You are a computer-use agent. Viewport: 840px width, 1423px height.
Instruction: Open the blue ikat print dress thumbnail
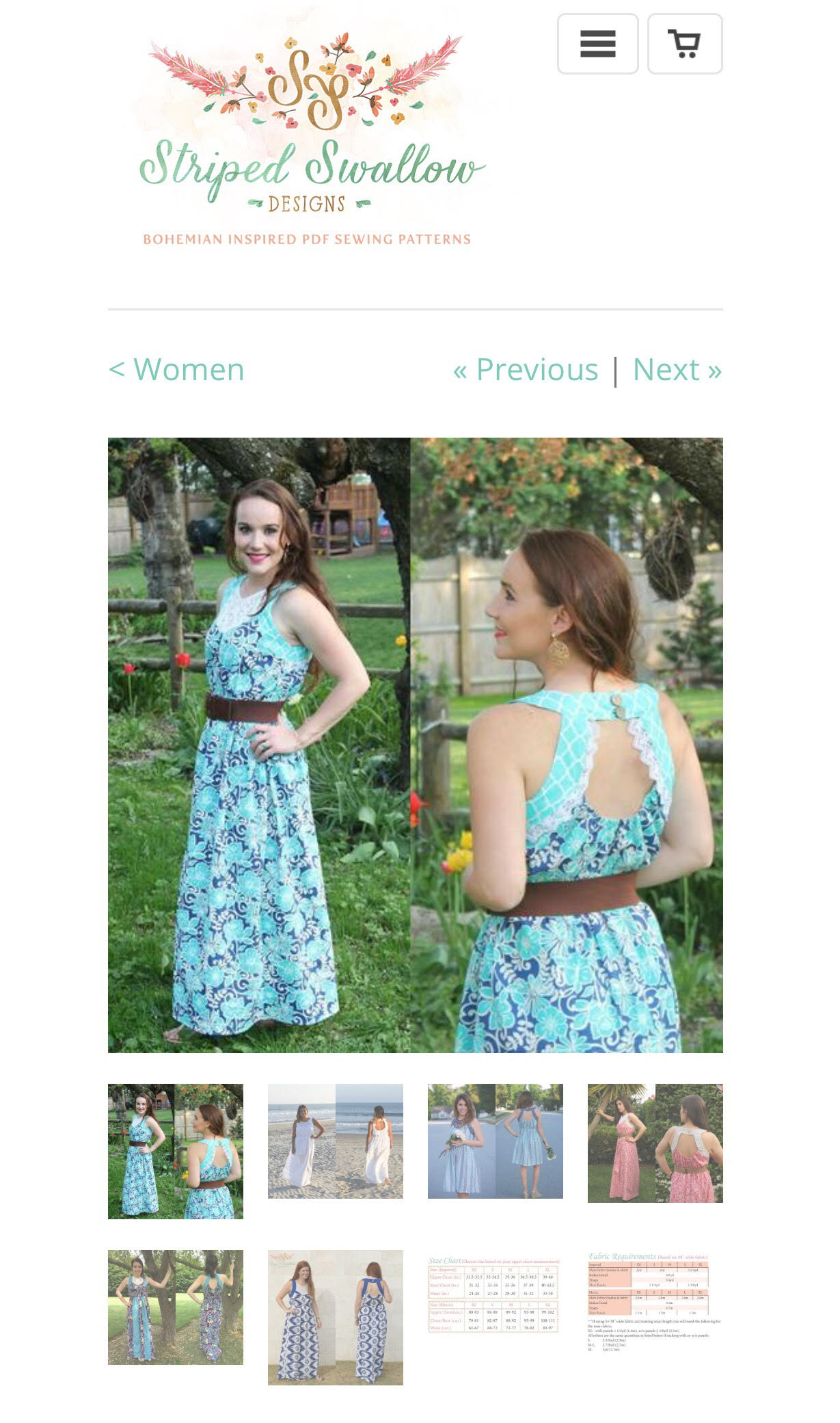click(x=335, y=1317)
